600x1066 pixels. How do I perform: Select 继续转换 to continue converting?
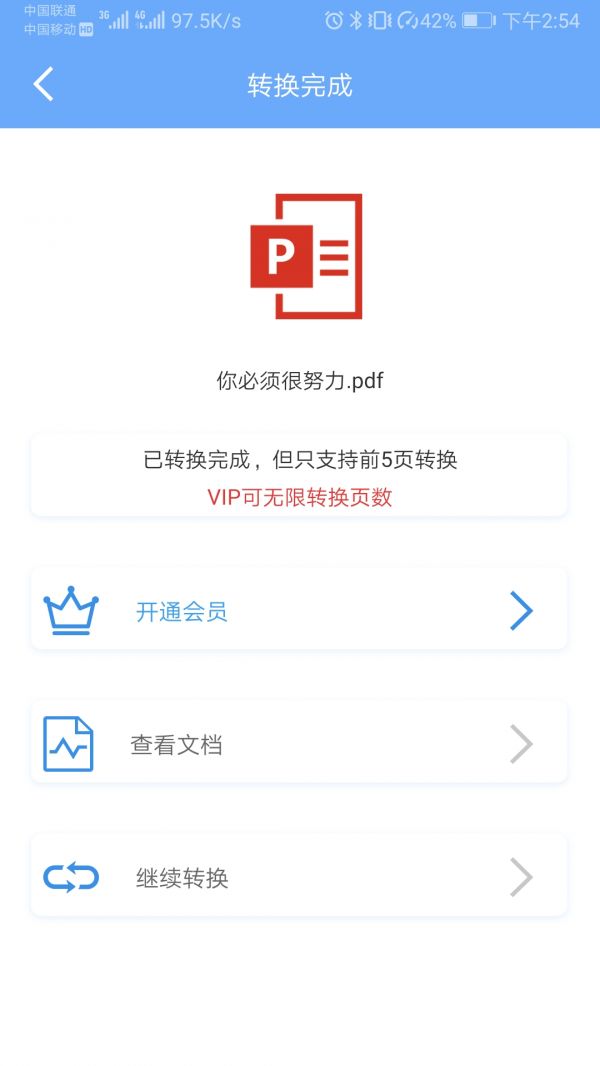click(299, 876)
